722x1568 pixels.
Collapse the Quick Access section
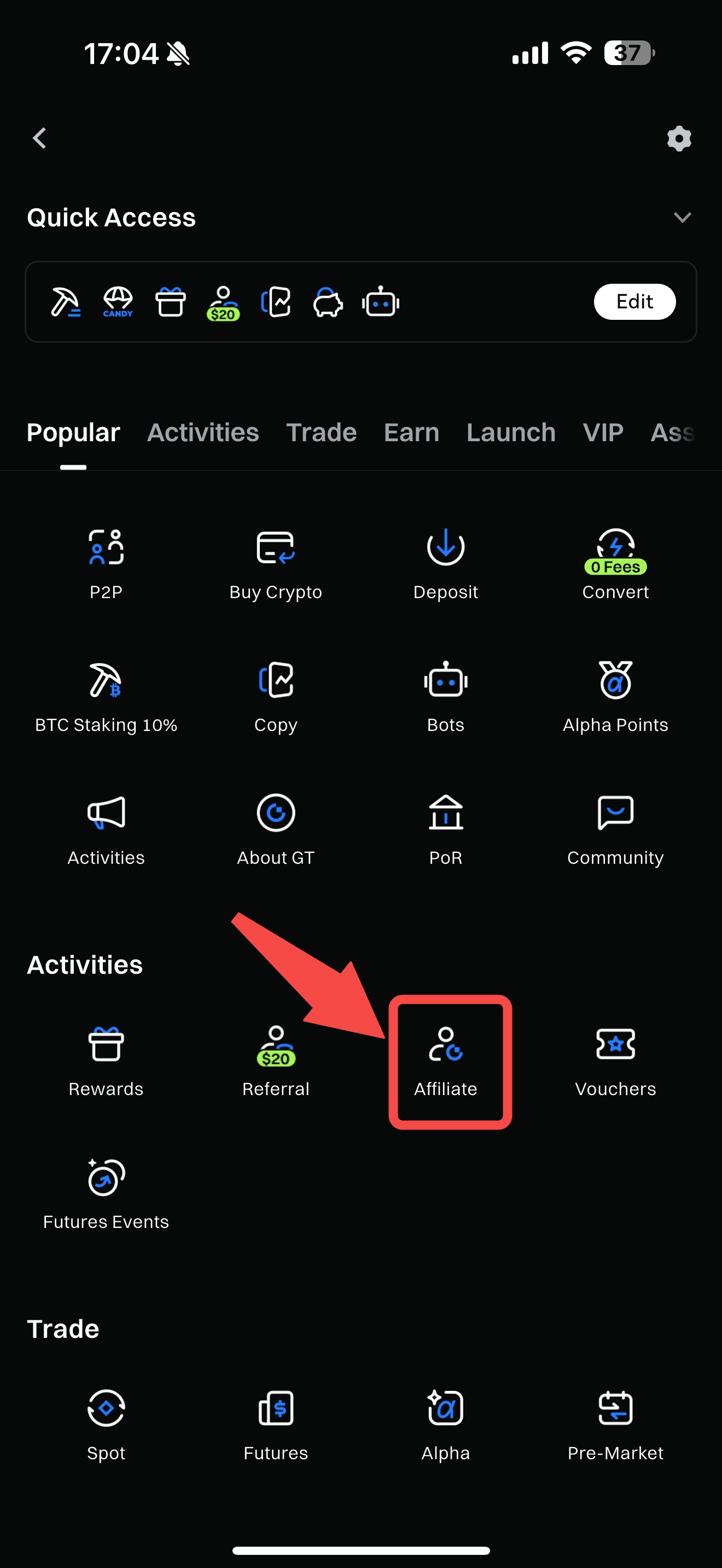tap(682, 217)
